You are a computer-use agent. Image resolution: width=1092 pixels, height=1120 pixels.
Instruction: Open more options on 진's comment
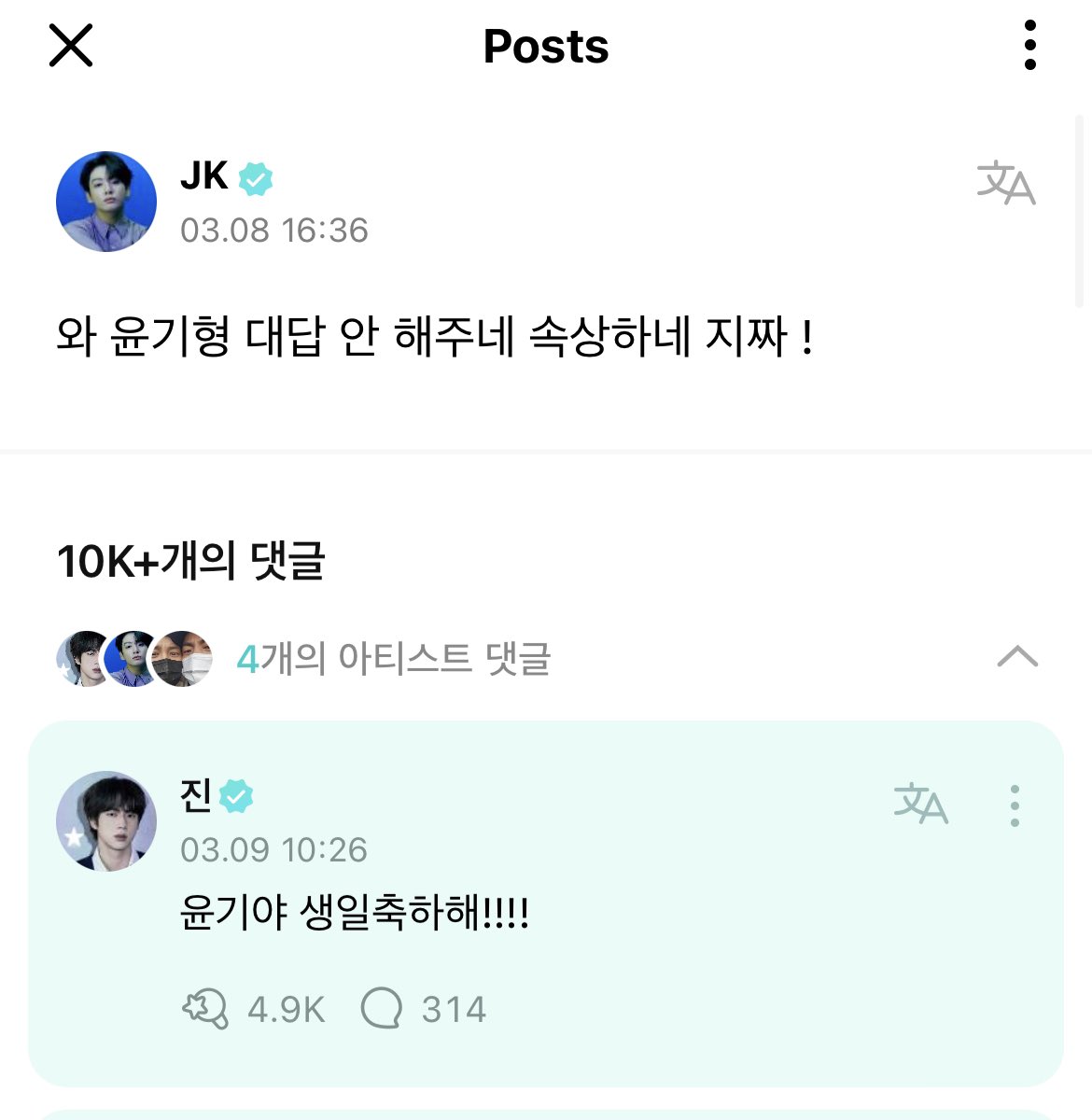click(1015, 805)
